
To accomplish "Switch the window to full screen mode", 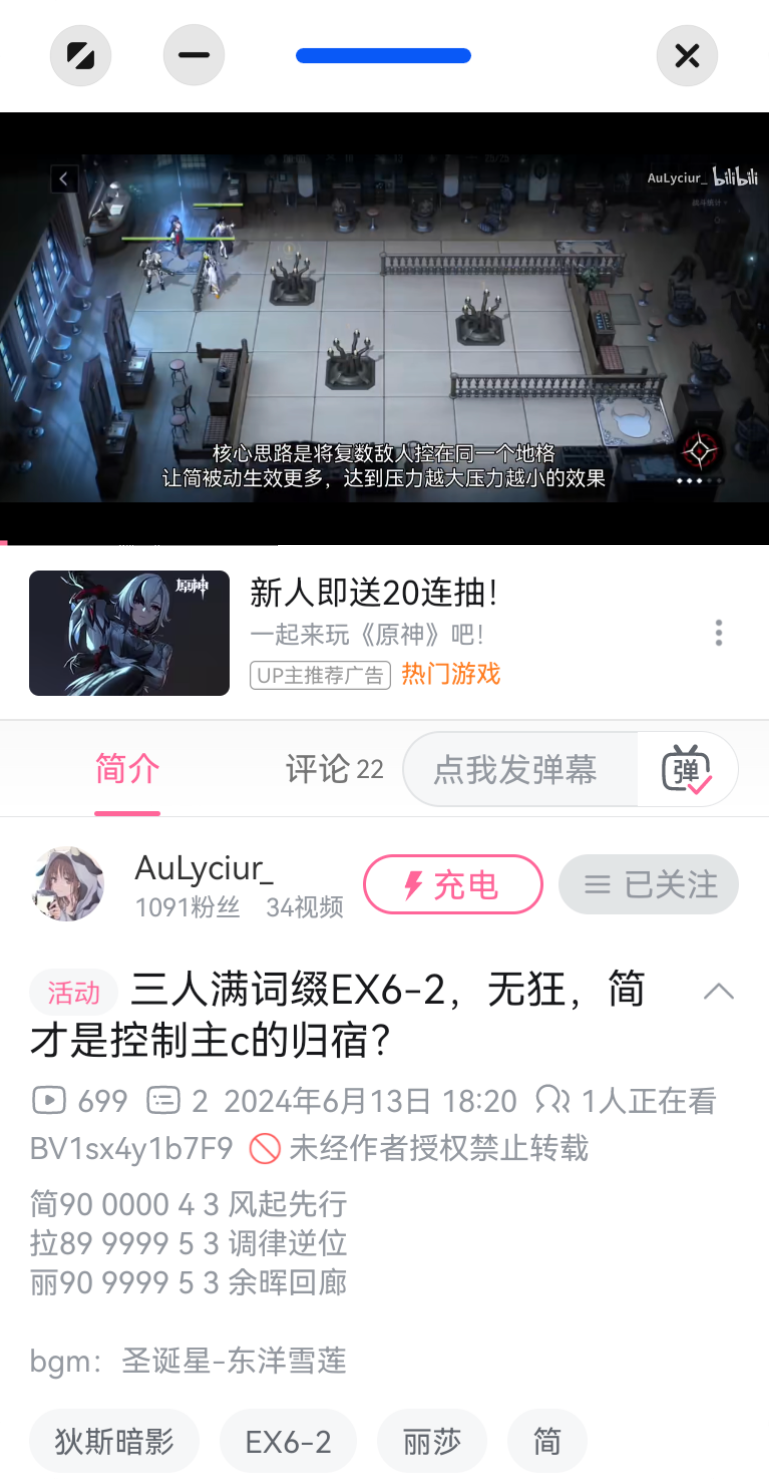I will pos(81,55).
